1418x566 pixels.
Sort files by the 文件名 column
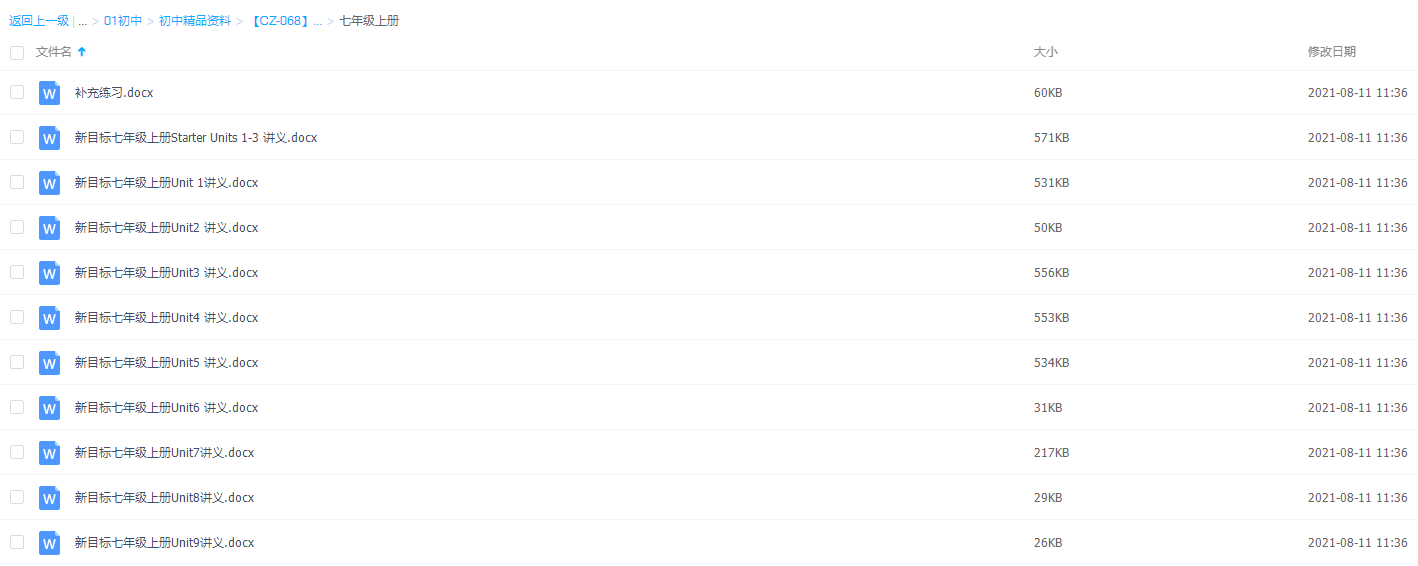pyautogui.click(x=54, y=52)
